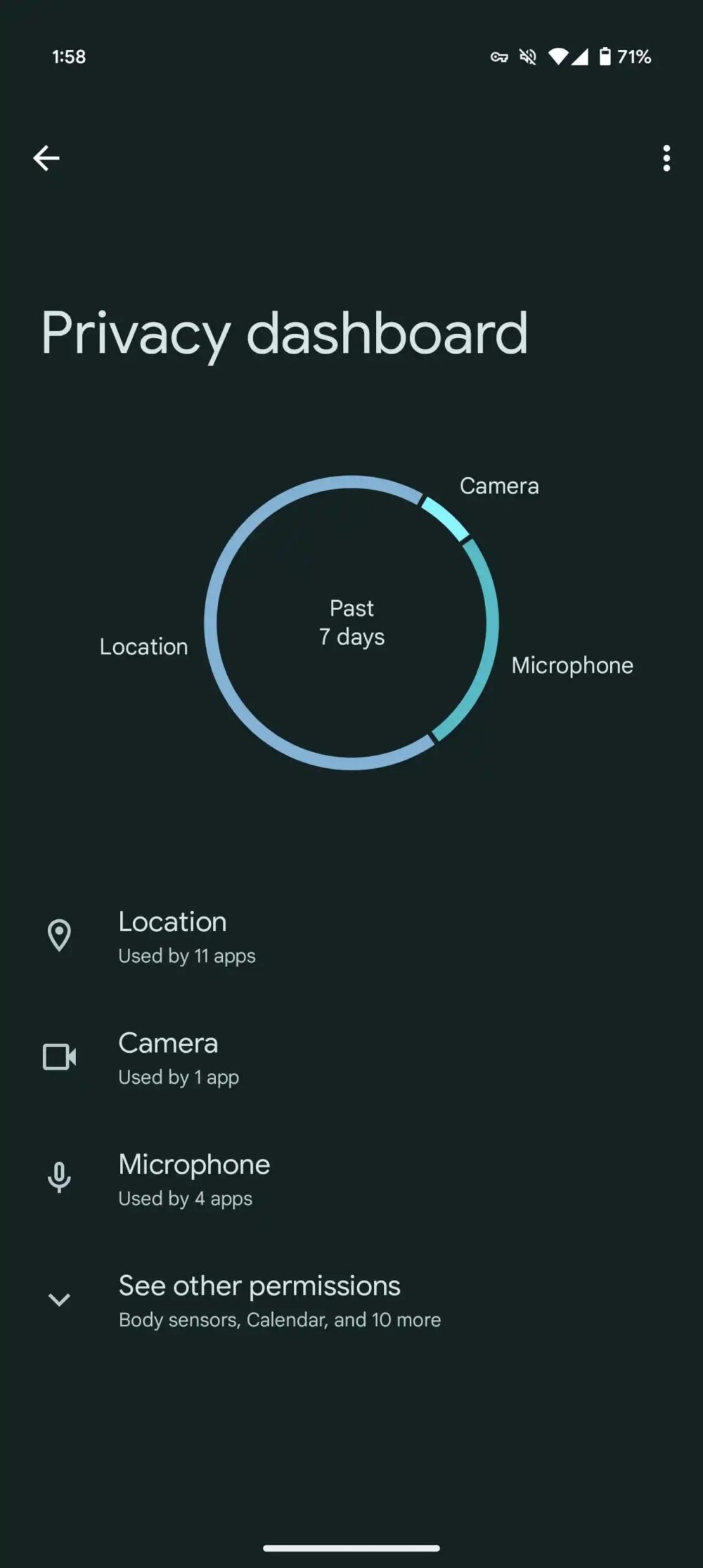Tap Used by 1 app under Camera
703x1568 pixels.
[179, 1077]
